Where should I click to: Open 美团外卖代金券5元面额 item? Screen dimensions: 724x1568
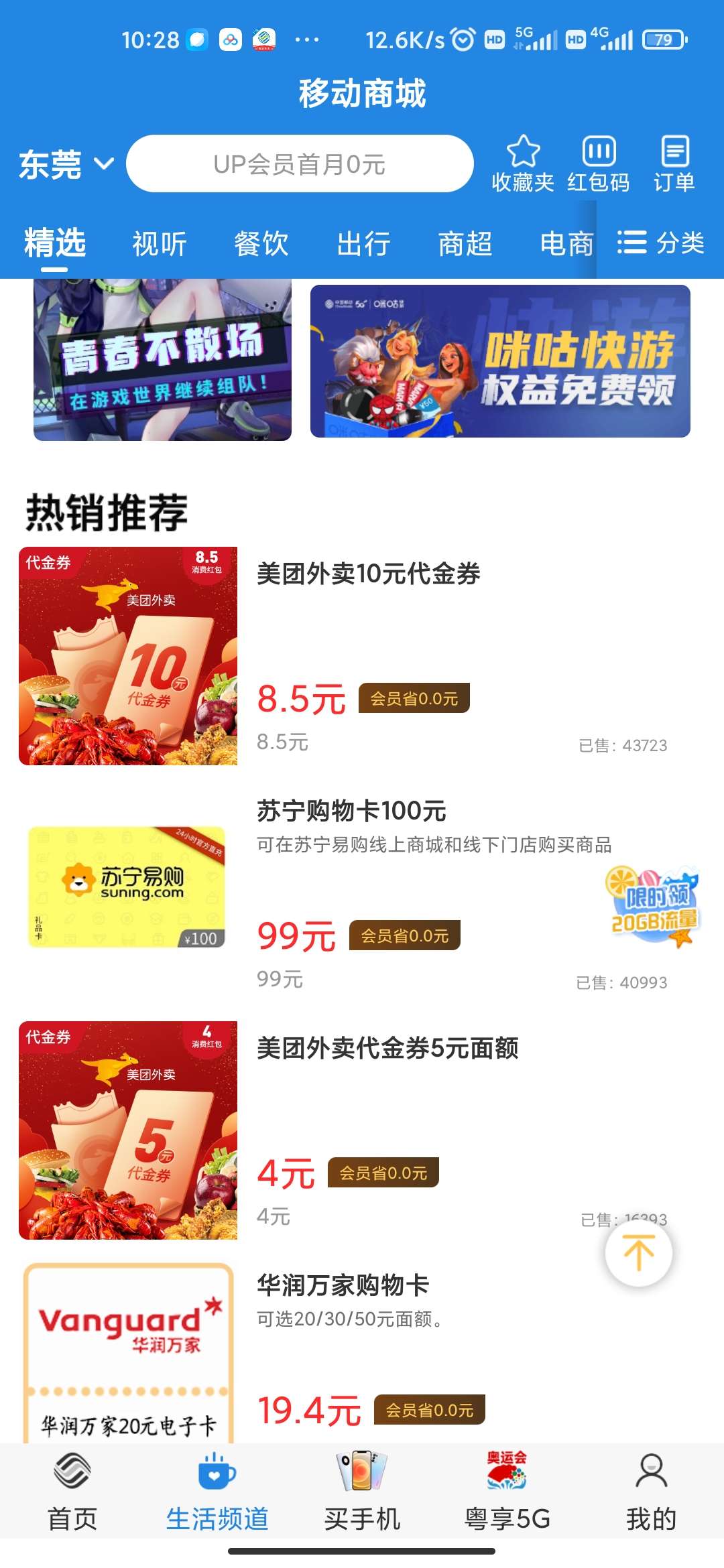coord(387,1049)
